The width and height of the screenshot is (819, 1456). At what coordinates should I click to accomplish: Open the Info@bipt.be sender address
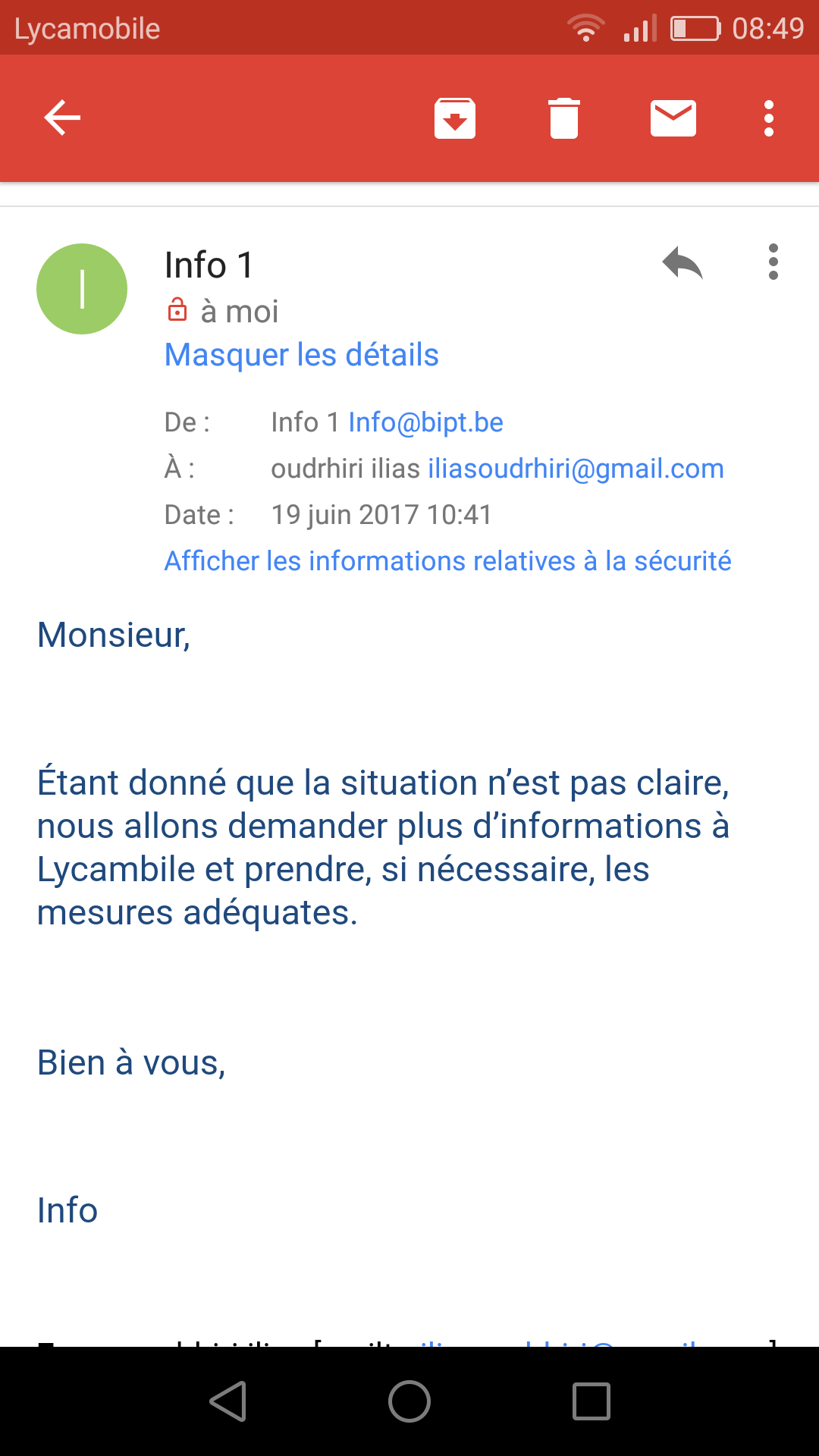425,422
